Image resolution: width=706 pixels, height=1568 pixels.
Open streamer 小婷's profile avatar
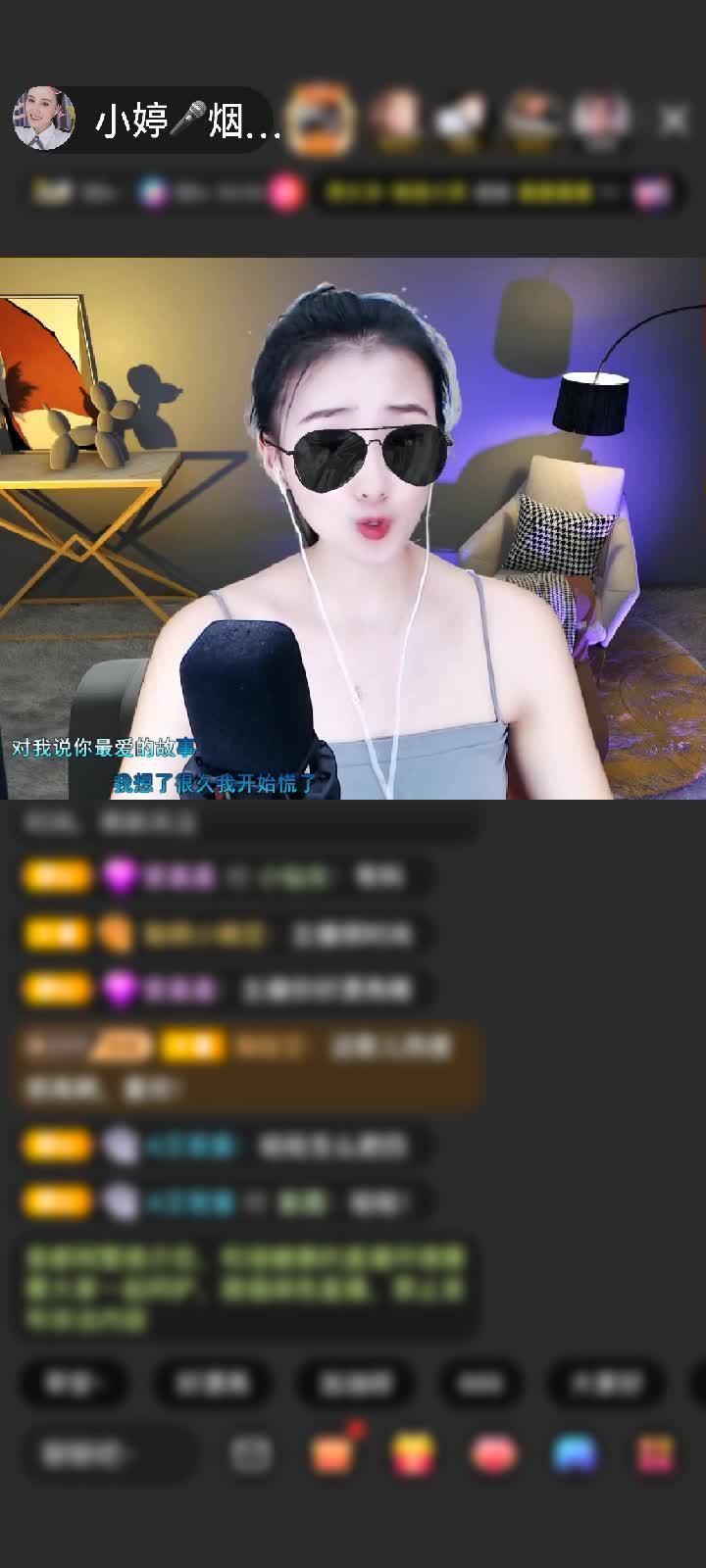tap(43, 119)
